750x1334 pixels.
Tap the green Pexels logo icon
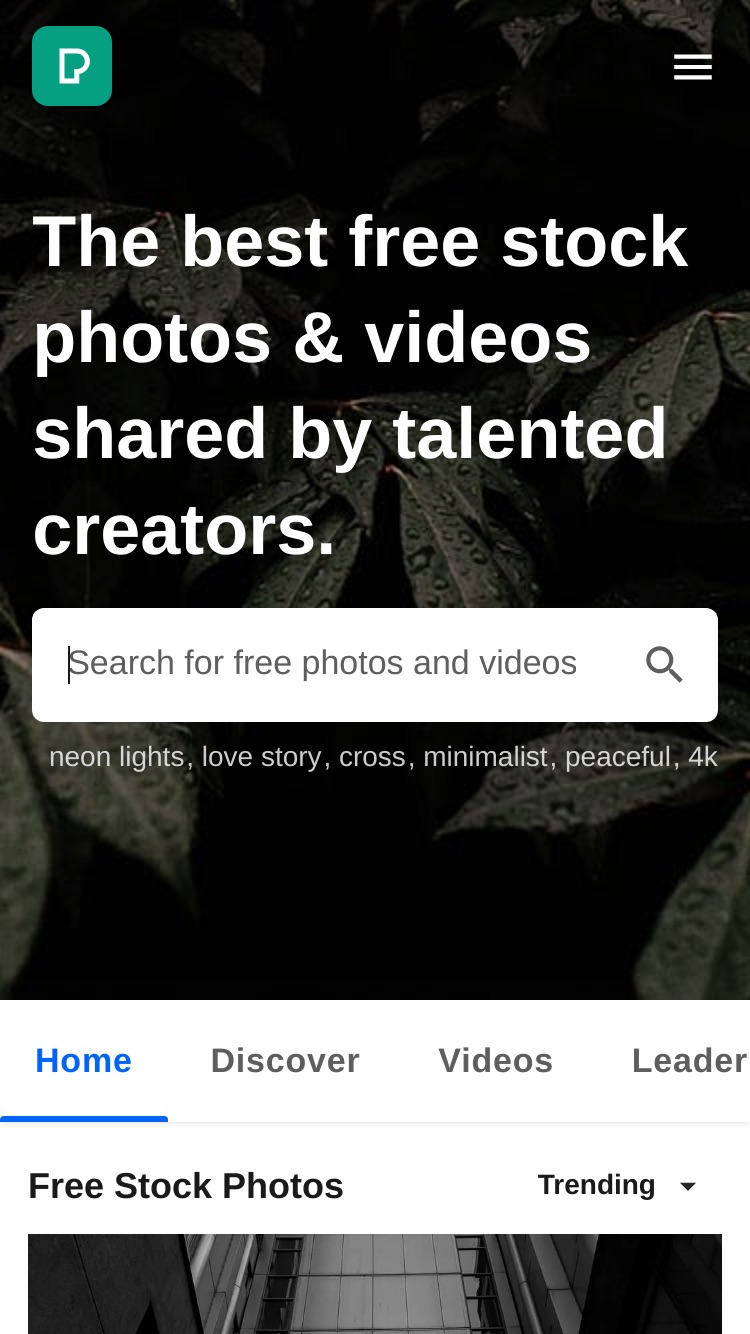(72, 66)
